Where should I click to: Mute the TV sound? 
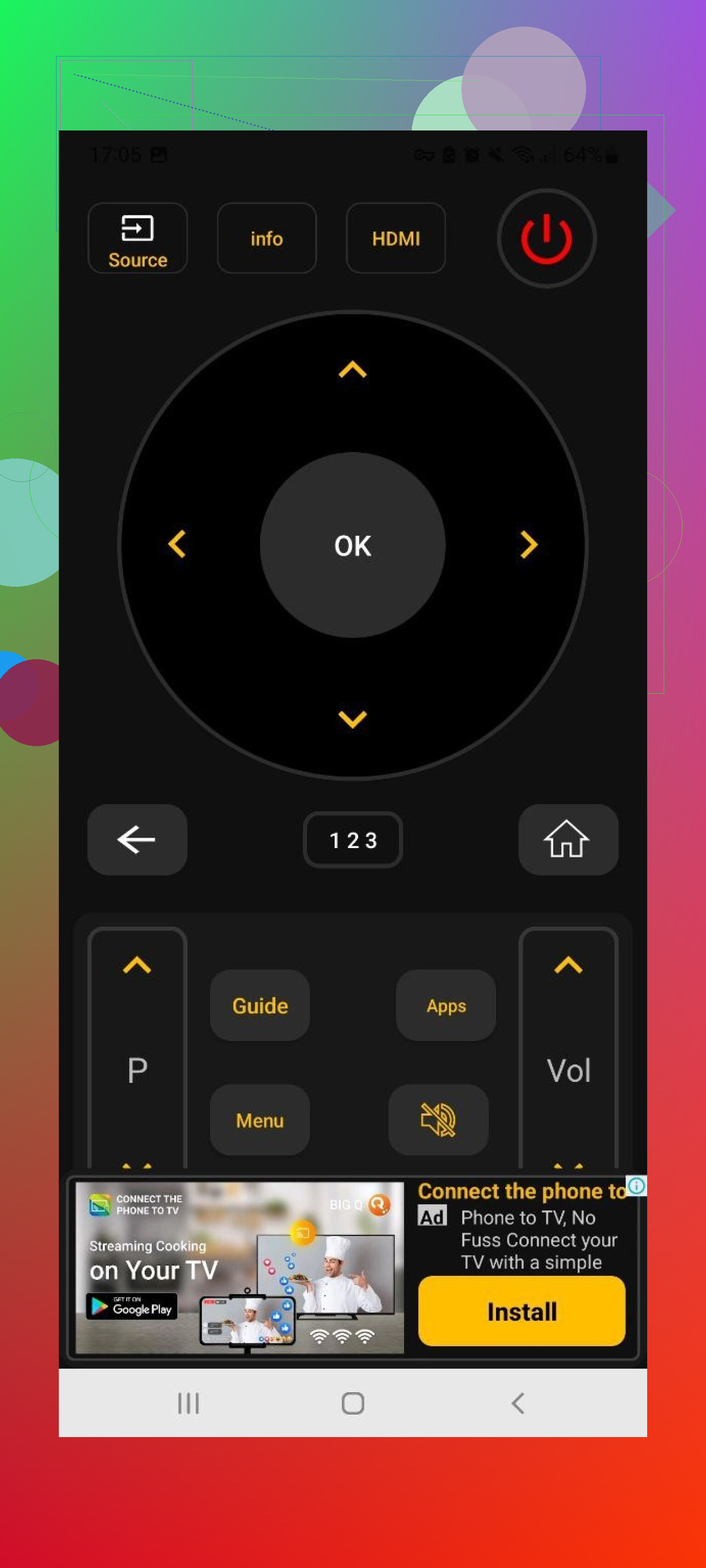click(x=438, y=1120)
